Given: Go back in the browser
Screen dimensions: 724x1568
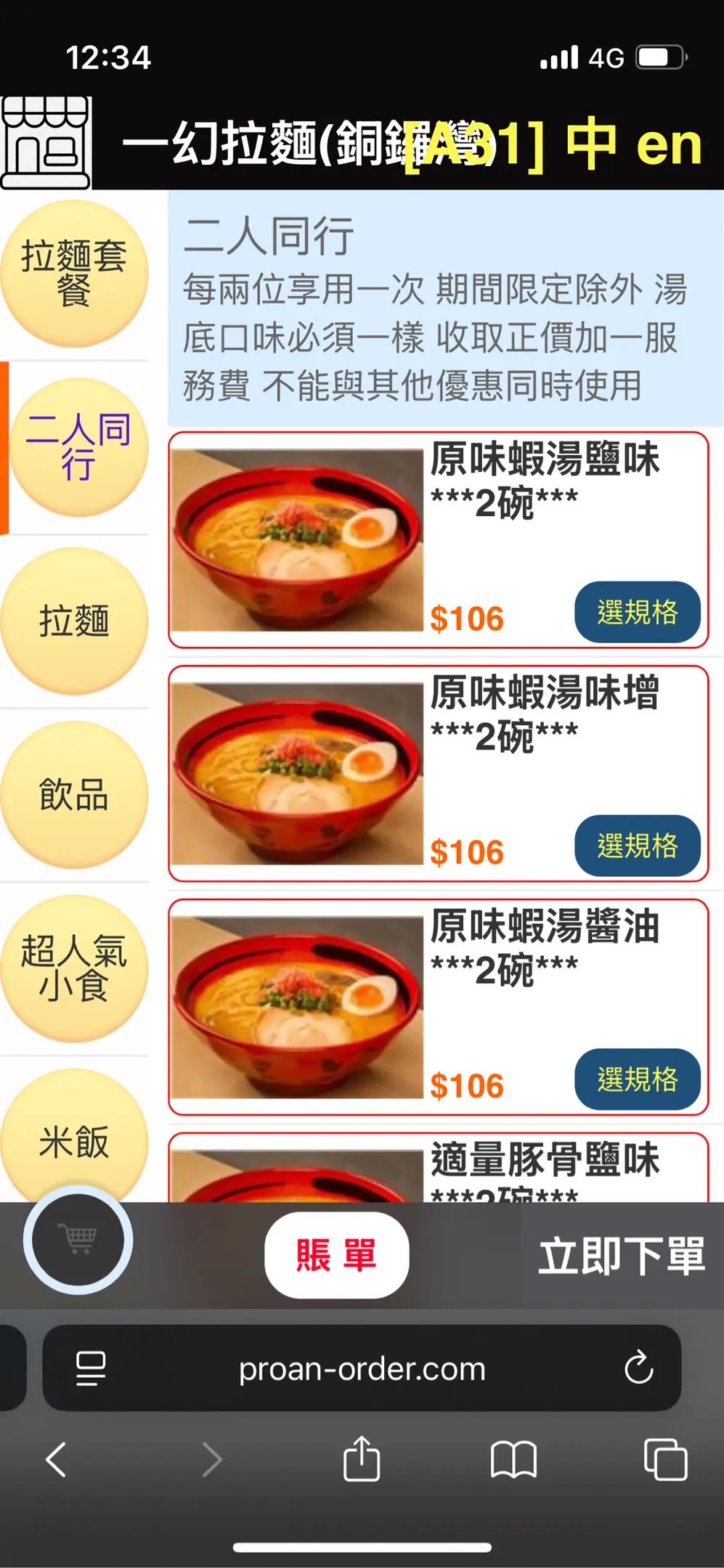Looking at the screenshot, I should pos(56,1459).
